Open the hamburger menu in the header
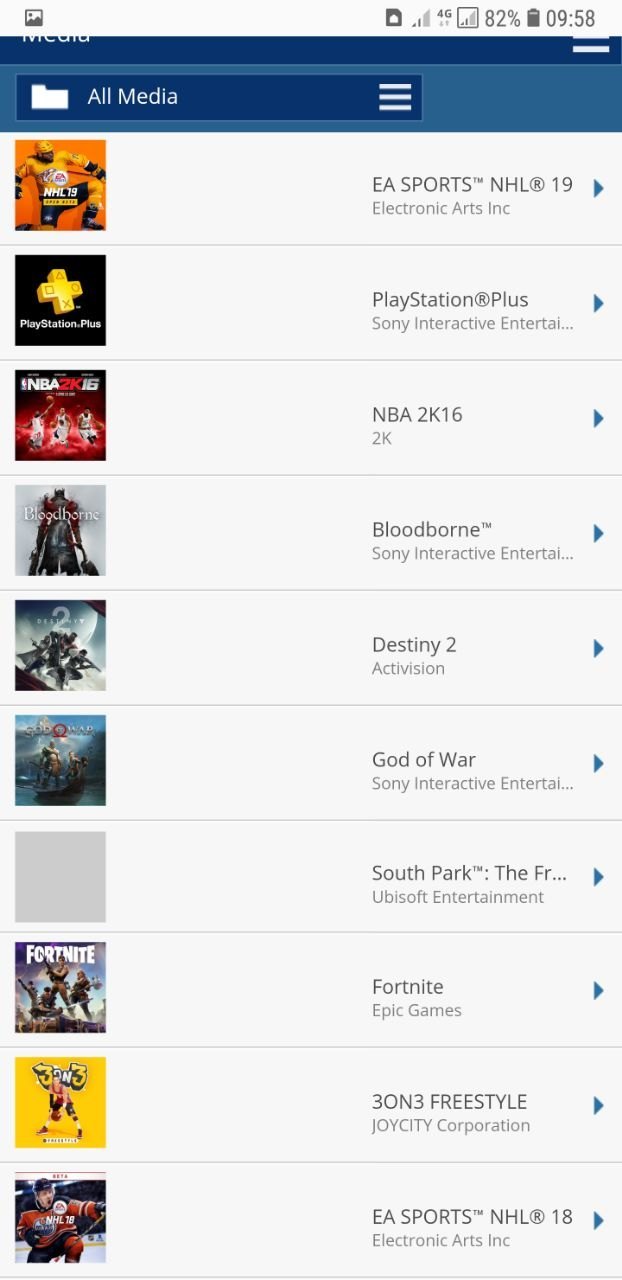Viewport: 622px width, 1280px height. [591, 45]
